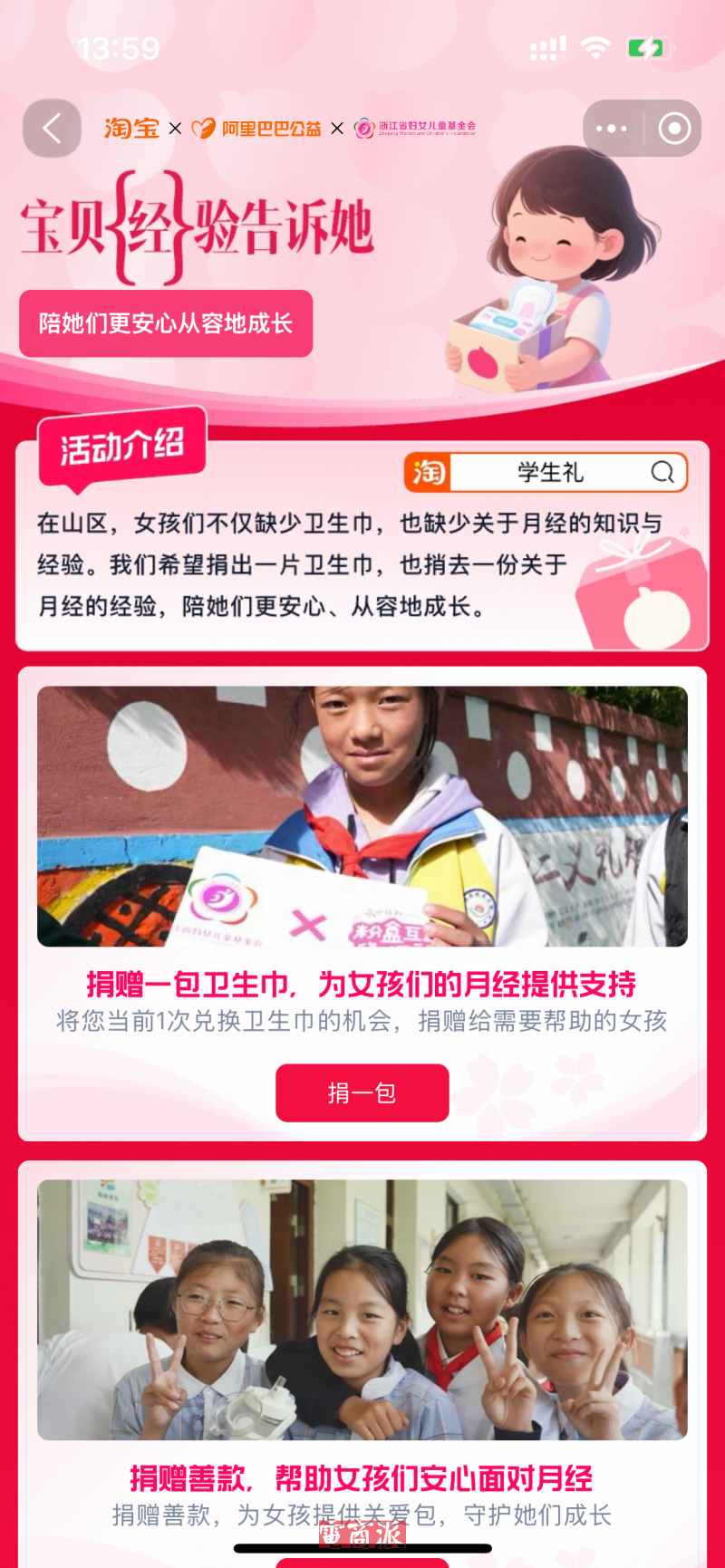Go back using the top-left arrow
This screenshot has height=1568, width=725.
[52, 129]
